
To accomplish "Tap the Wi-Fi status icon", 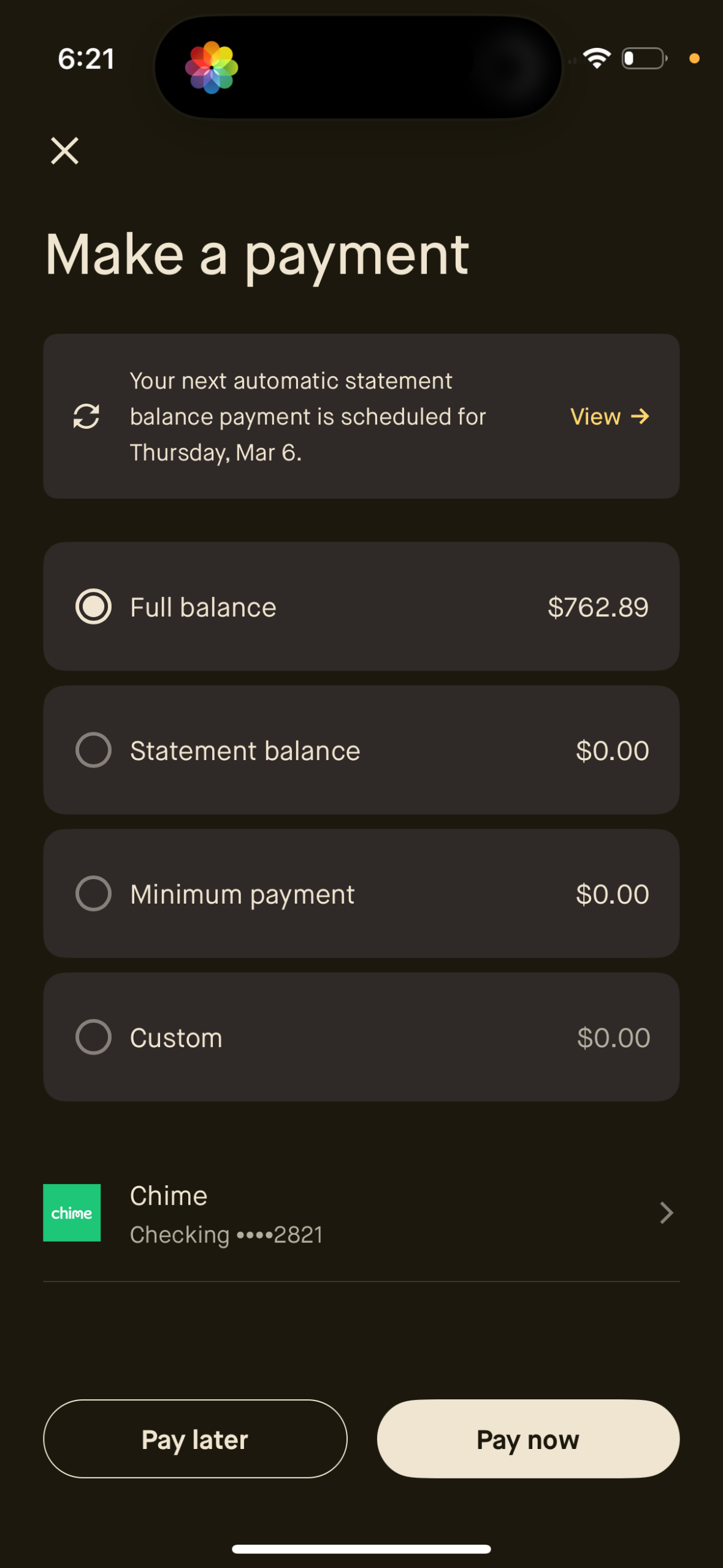I will coord(597,58).
